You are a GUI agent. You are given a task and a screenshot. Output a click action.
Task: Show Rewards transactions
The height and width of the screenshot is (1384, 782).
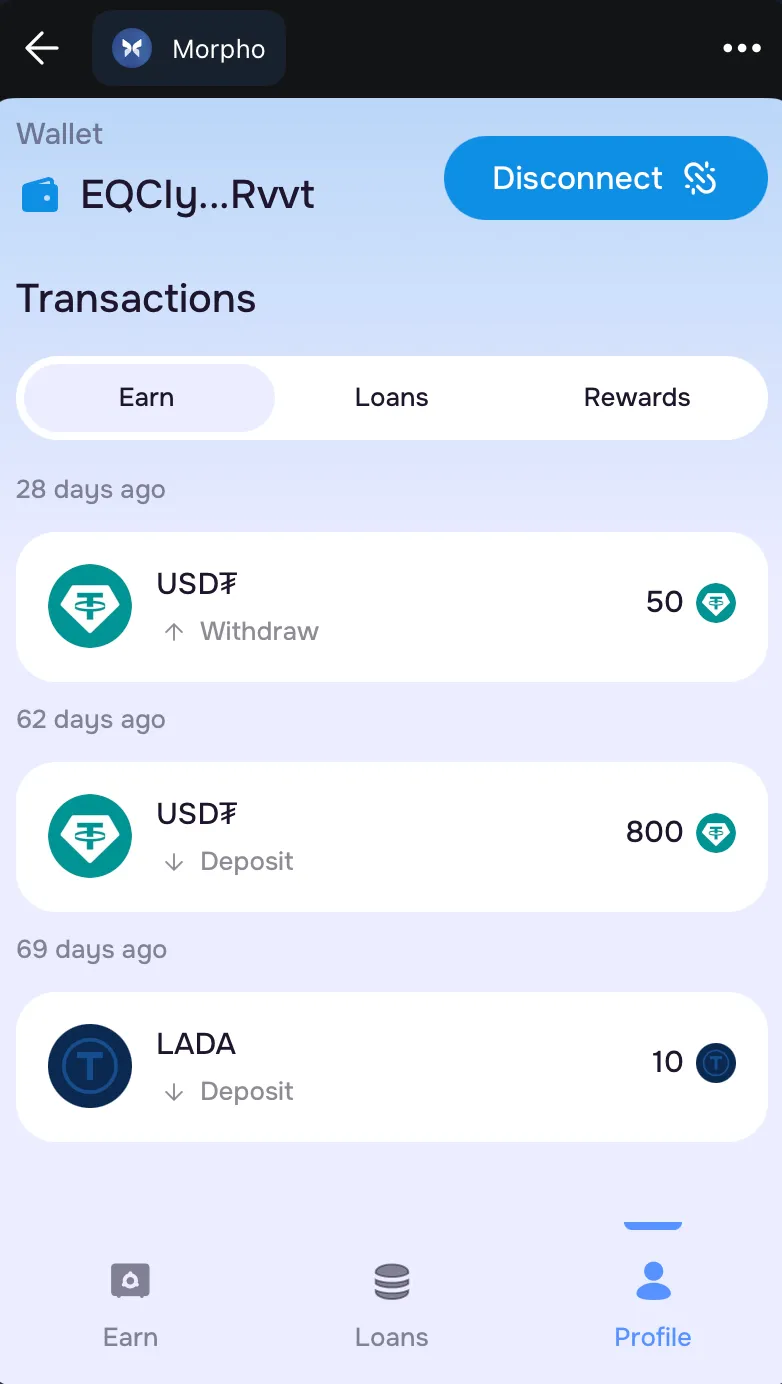coord(637,398)
